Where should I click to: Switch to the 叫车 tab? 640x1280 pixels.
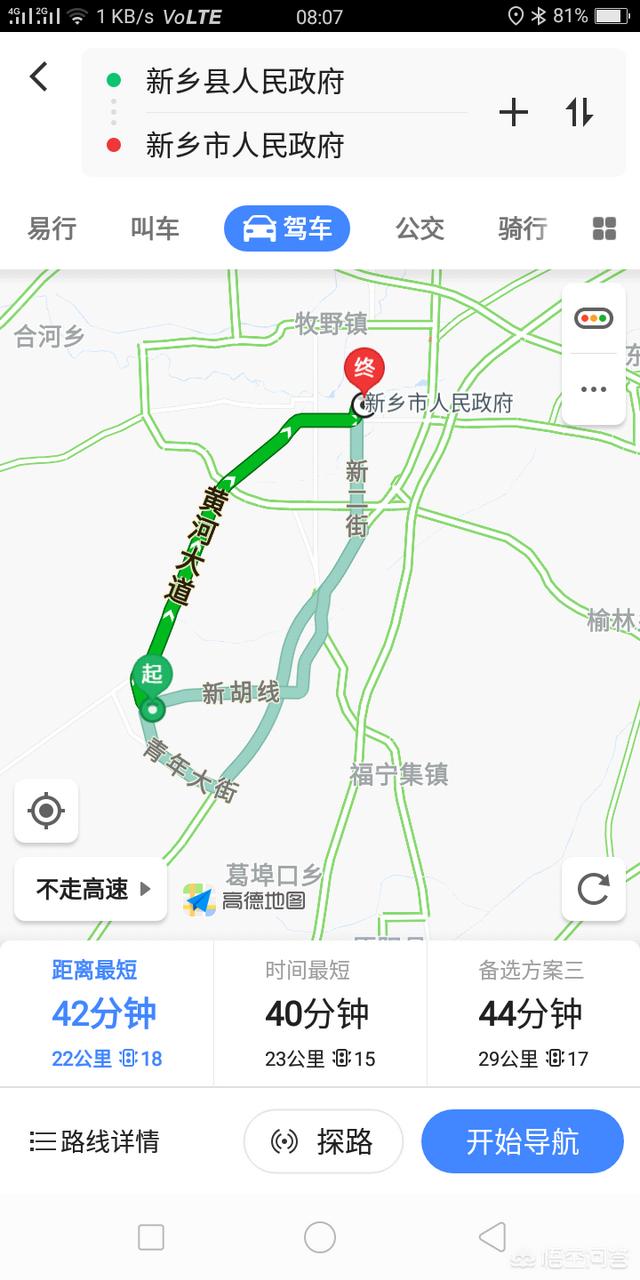click(x=155, y=228)
